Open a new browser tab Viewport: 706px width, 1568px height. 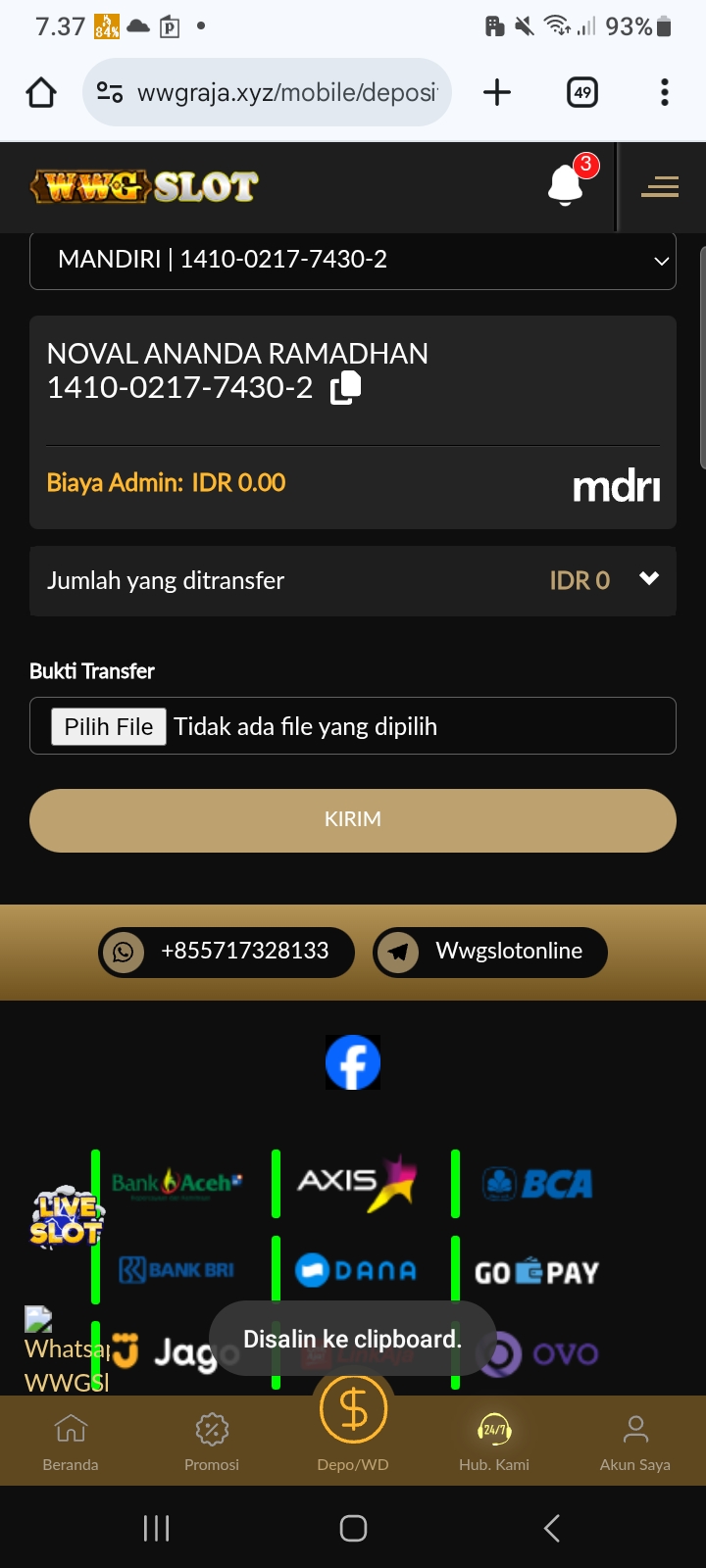(497, 93)
